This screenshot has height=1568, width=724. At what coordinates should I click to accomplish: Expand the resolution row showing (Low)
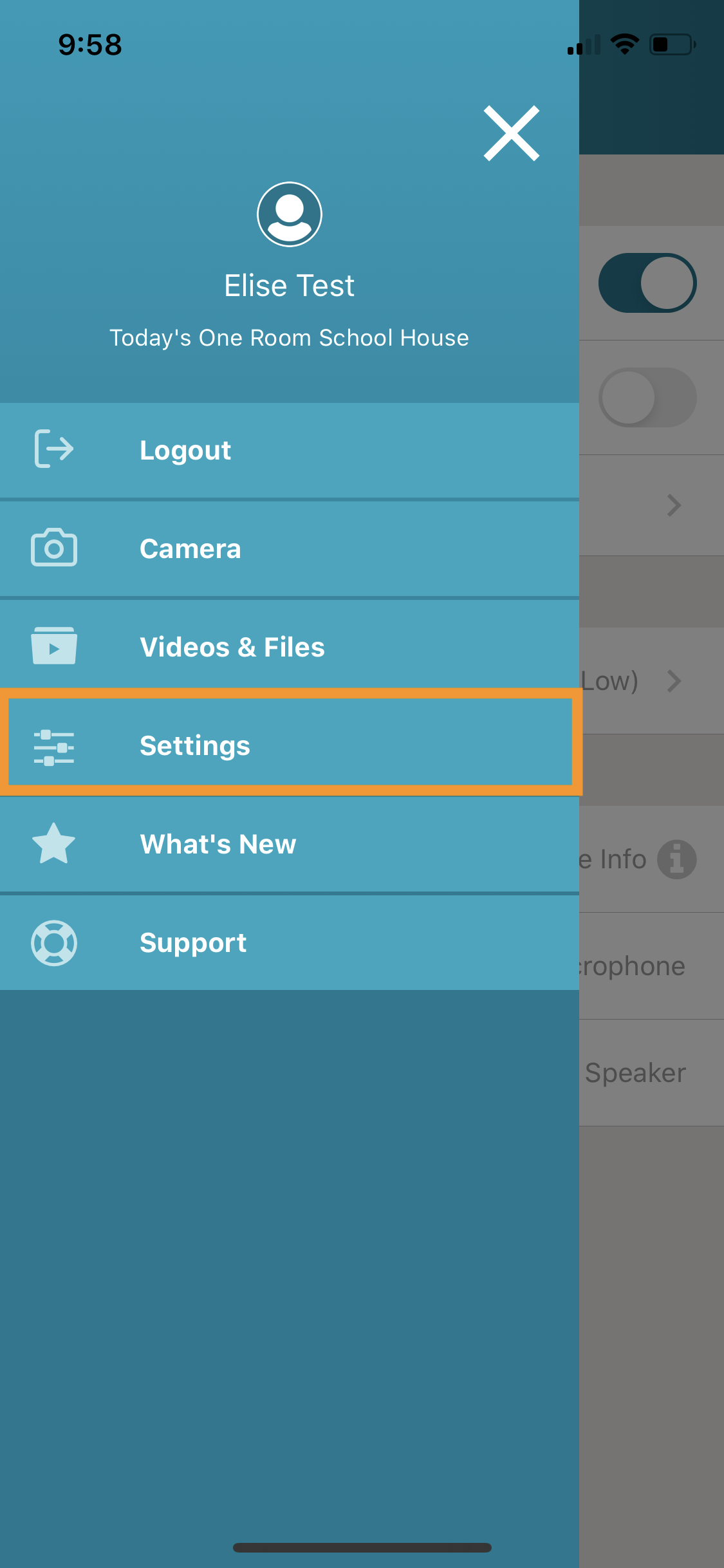(x=674, y=681)
